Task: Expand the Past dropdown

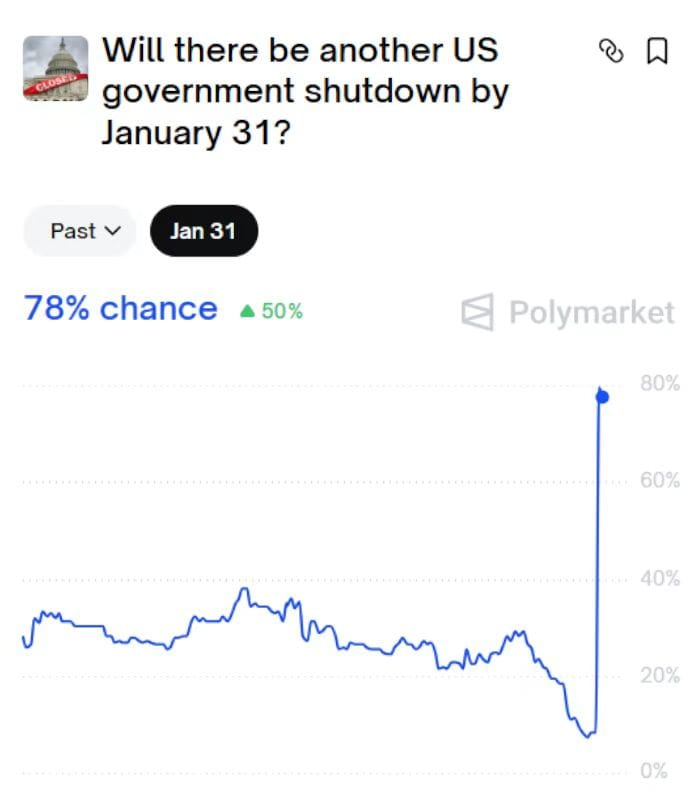Action: pyautogui.click(x=79, y=231)
